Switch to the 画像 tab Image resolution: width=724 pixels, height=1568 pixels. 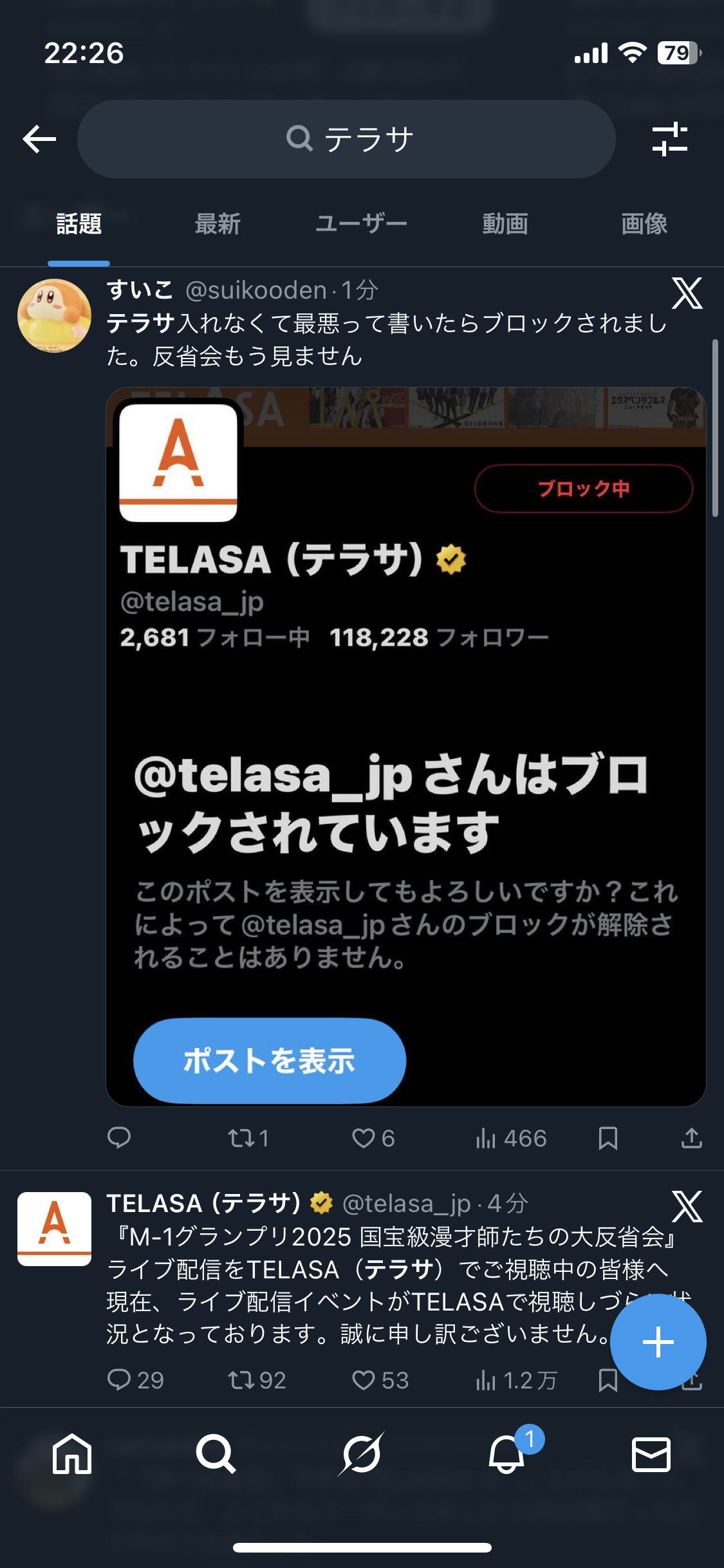pyautogui.click(x=644, y=224)
